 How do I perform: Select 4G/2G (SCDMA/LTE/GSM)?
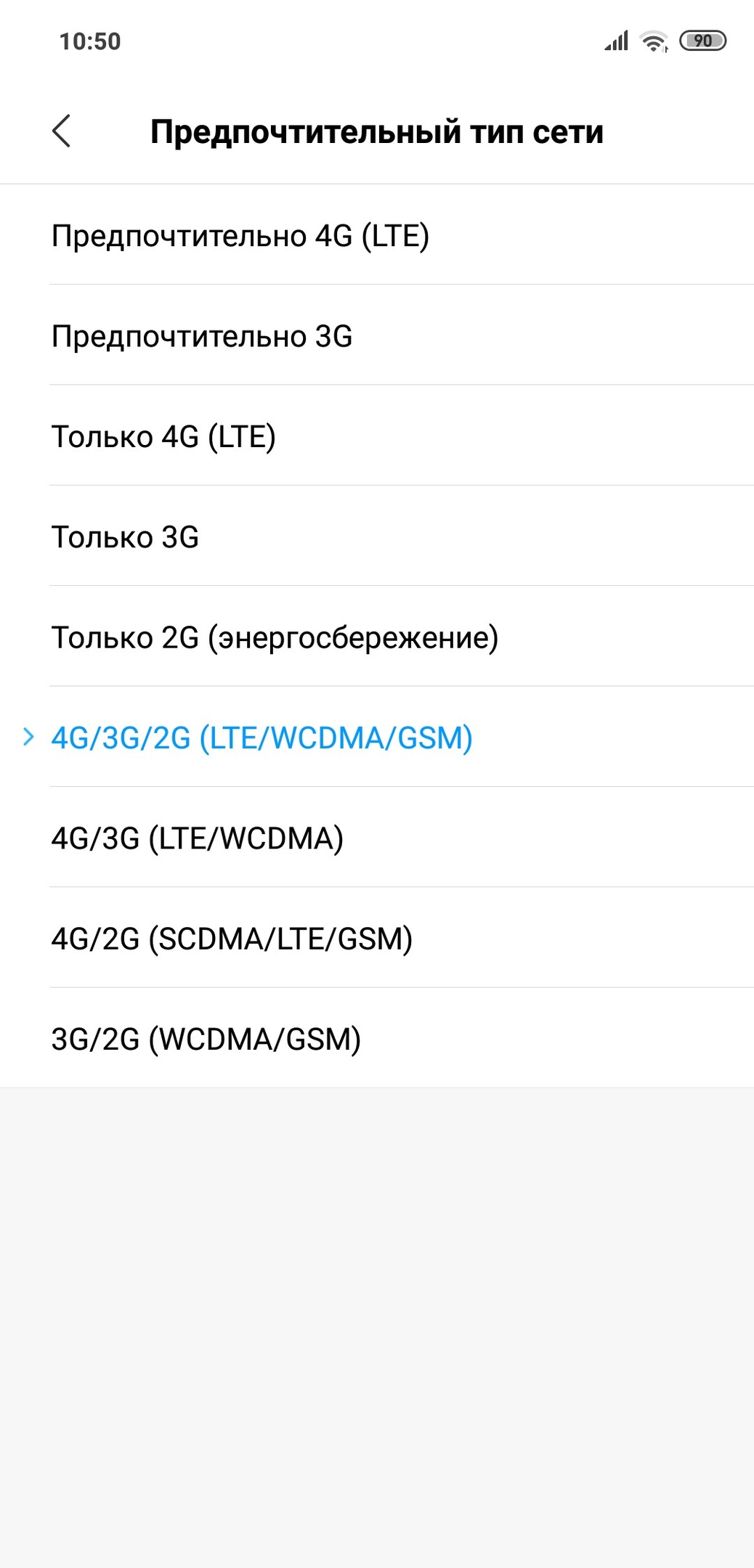click(377, 938)
